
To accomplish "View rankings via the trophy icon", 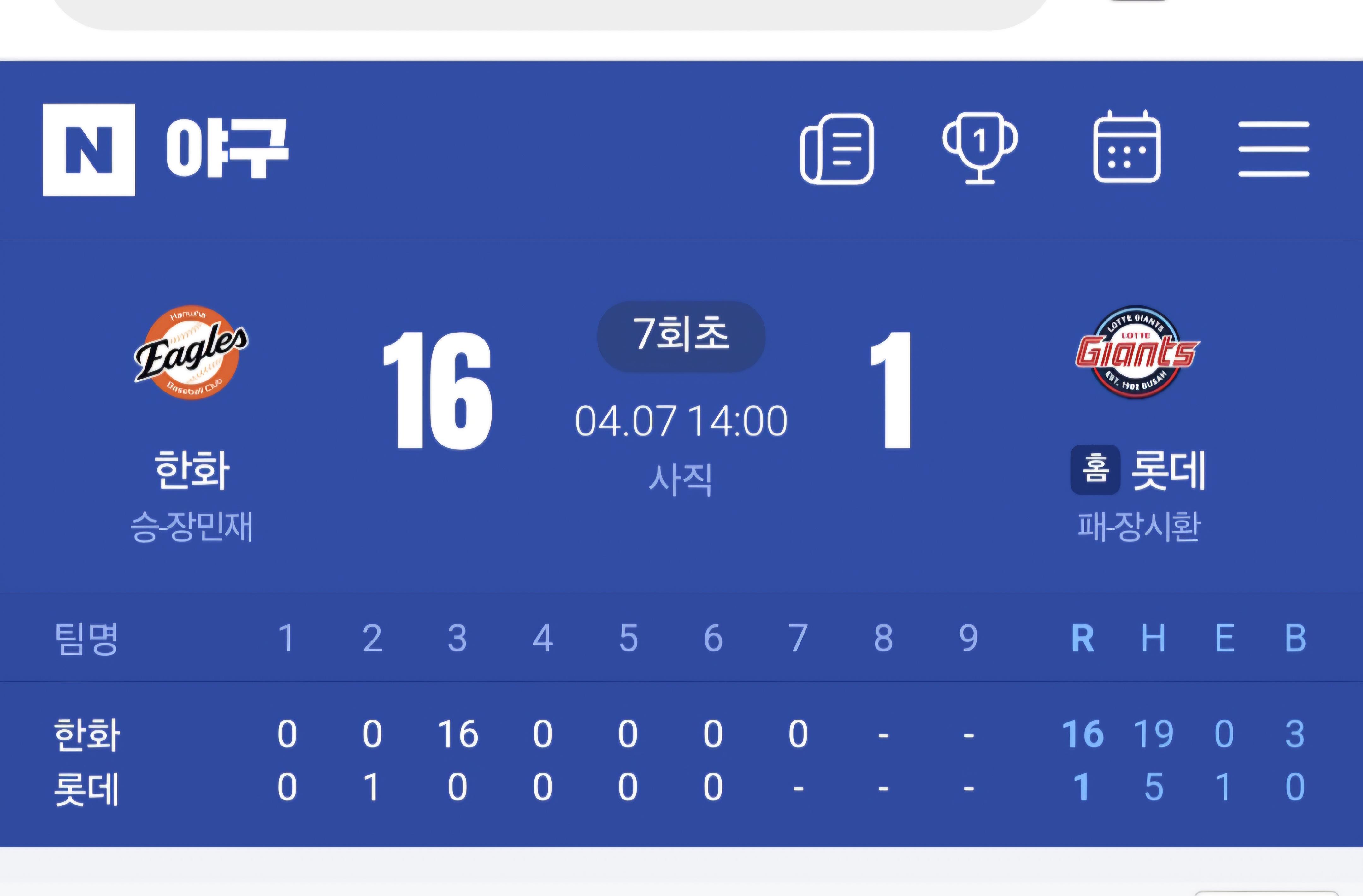I will point(980,148).
